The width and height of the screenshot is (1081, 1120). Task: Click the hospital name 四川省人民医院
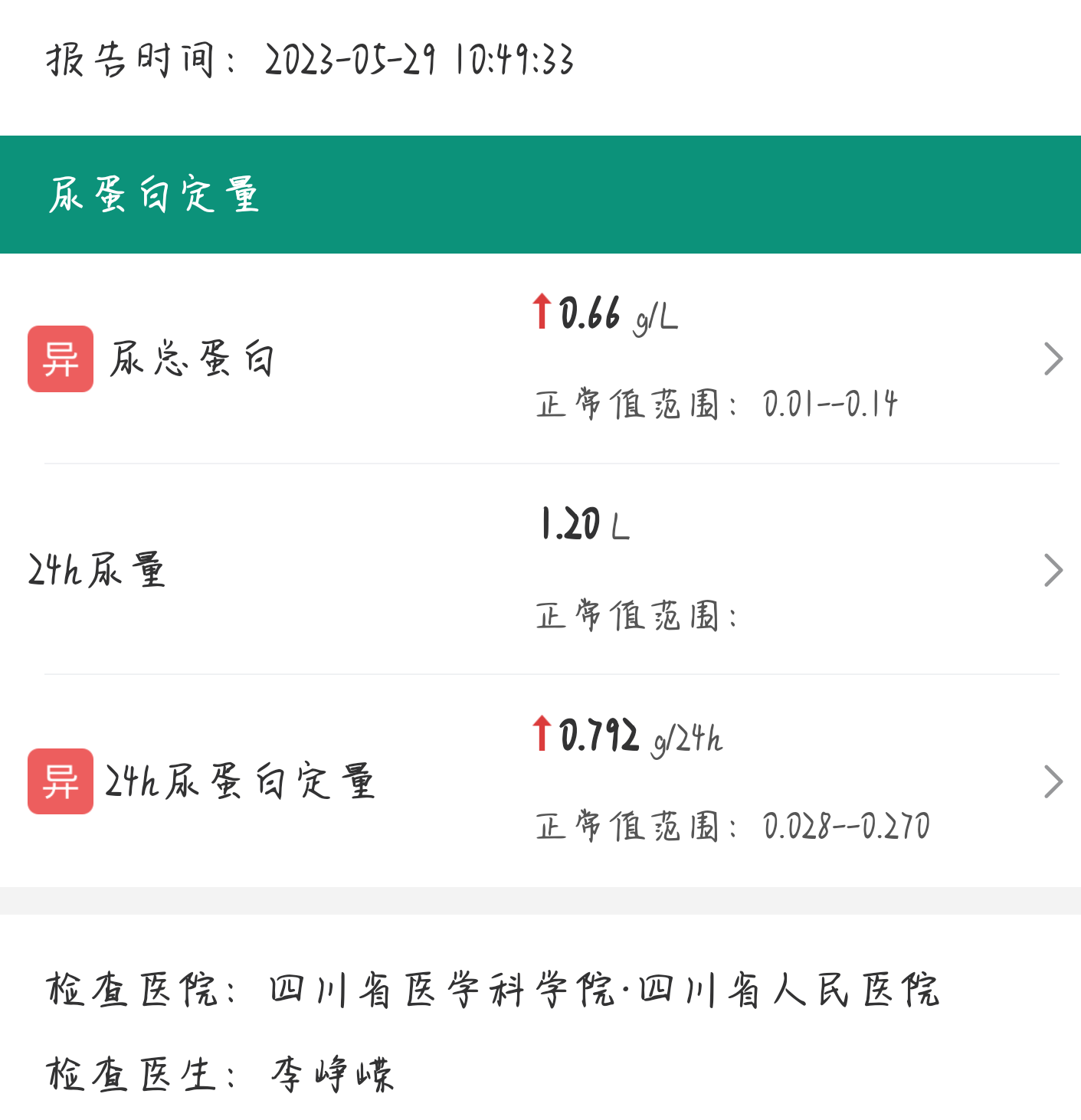[x=789, y=990]
